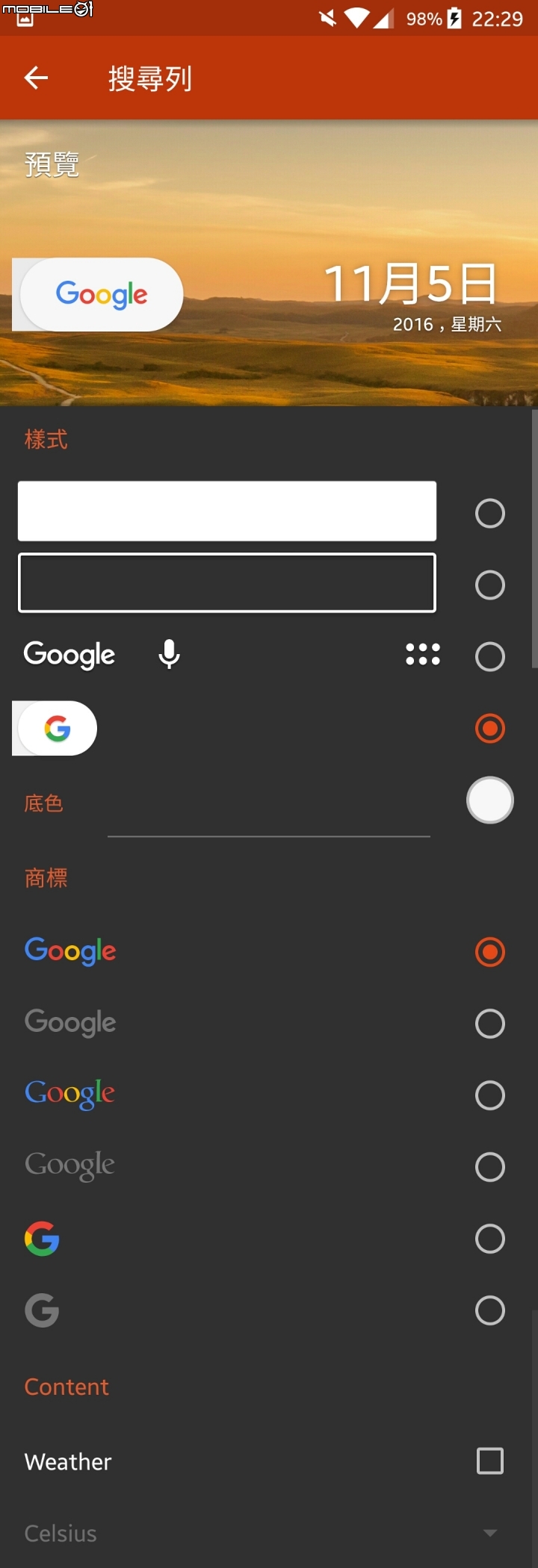Choose the gray serif Google logo
The height and width of the screenshot is (1568, 538).
(489, 1167)
